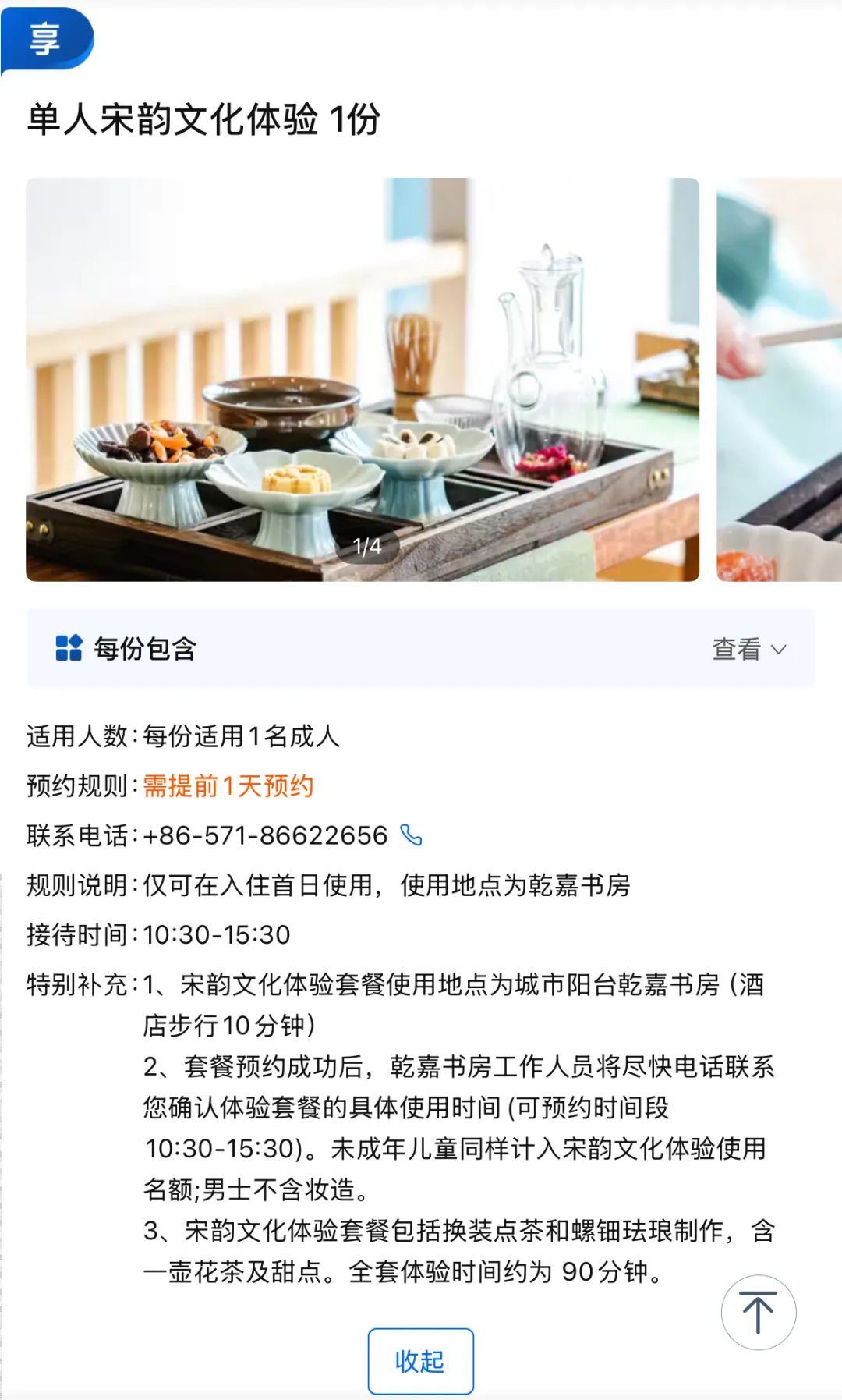Jump back to top with the arrow button
The width and height of the screenshot is (842, 1400).
[x=758, y=1313]
